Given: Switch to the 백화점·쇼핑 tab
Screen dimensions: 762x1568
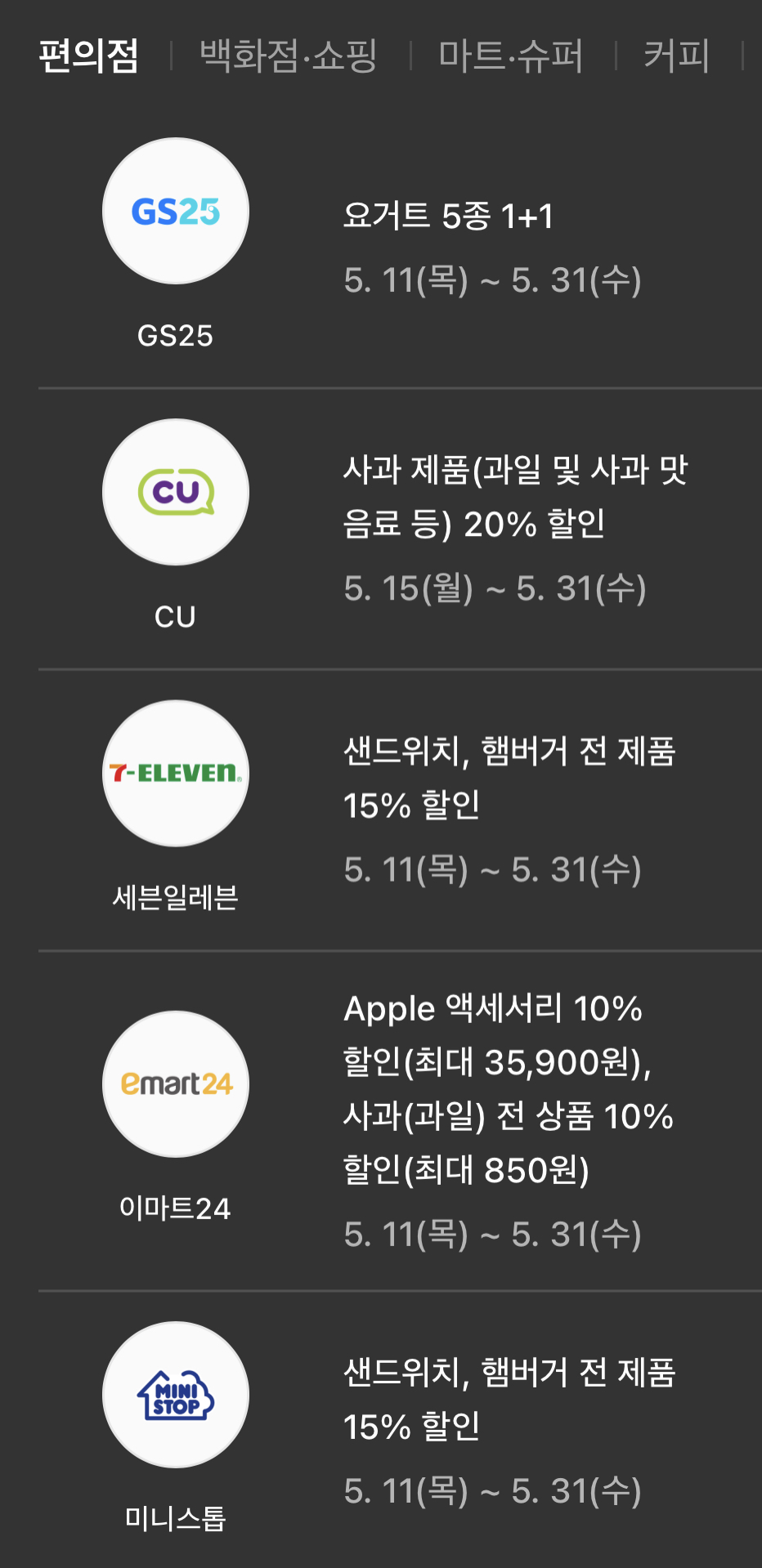Looking at the screenshot, I should point(289,56).
